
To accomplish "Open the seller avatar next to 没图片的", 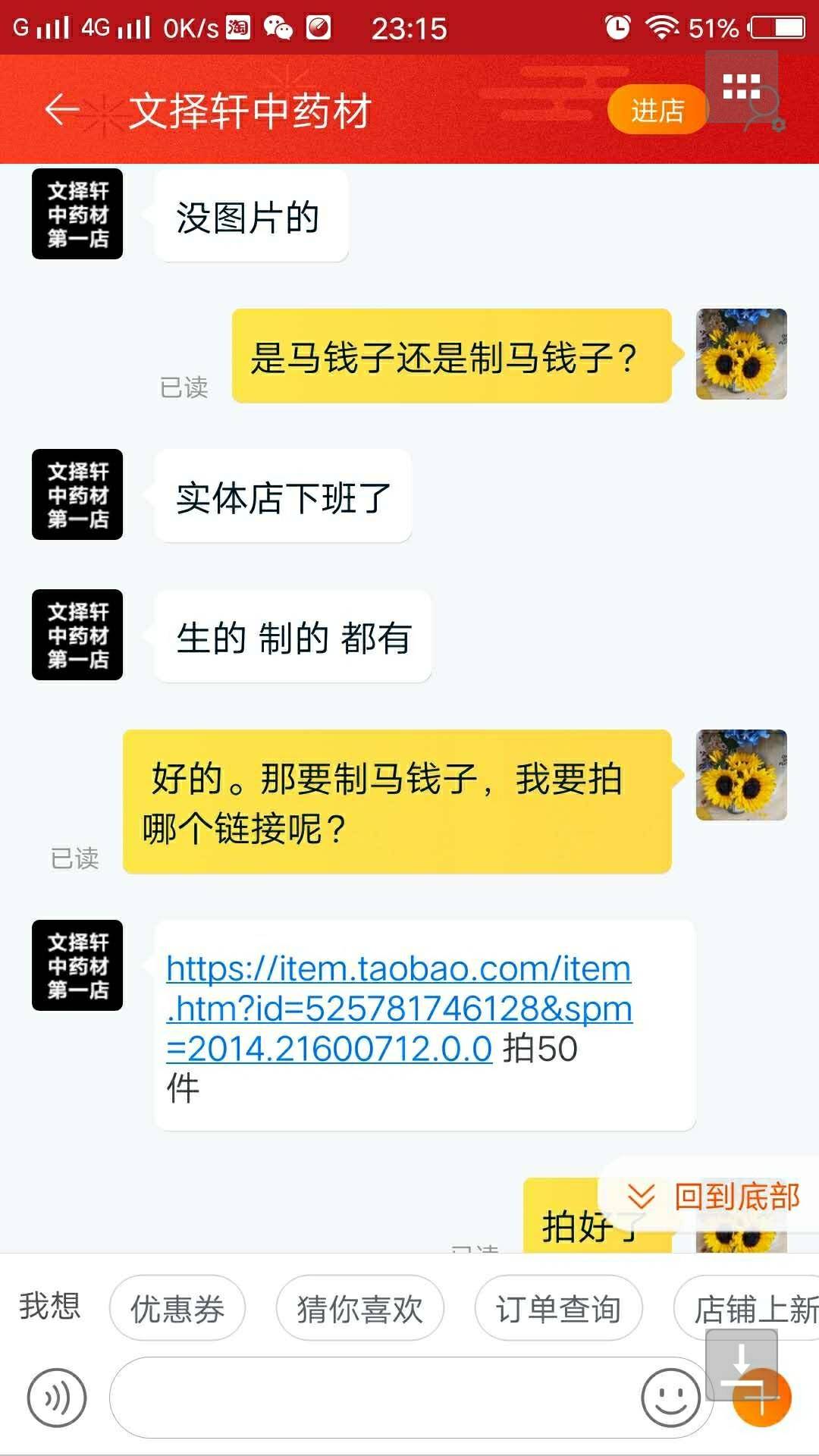I will click(x=77, y=214).
